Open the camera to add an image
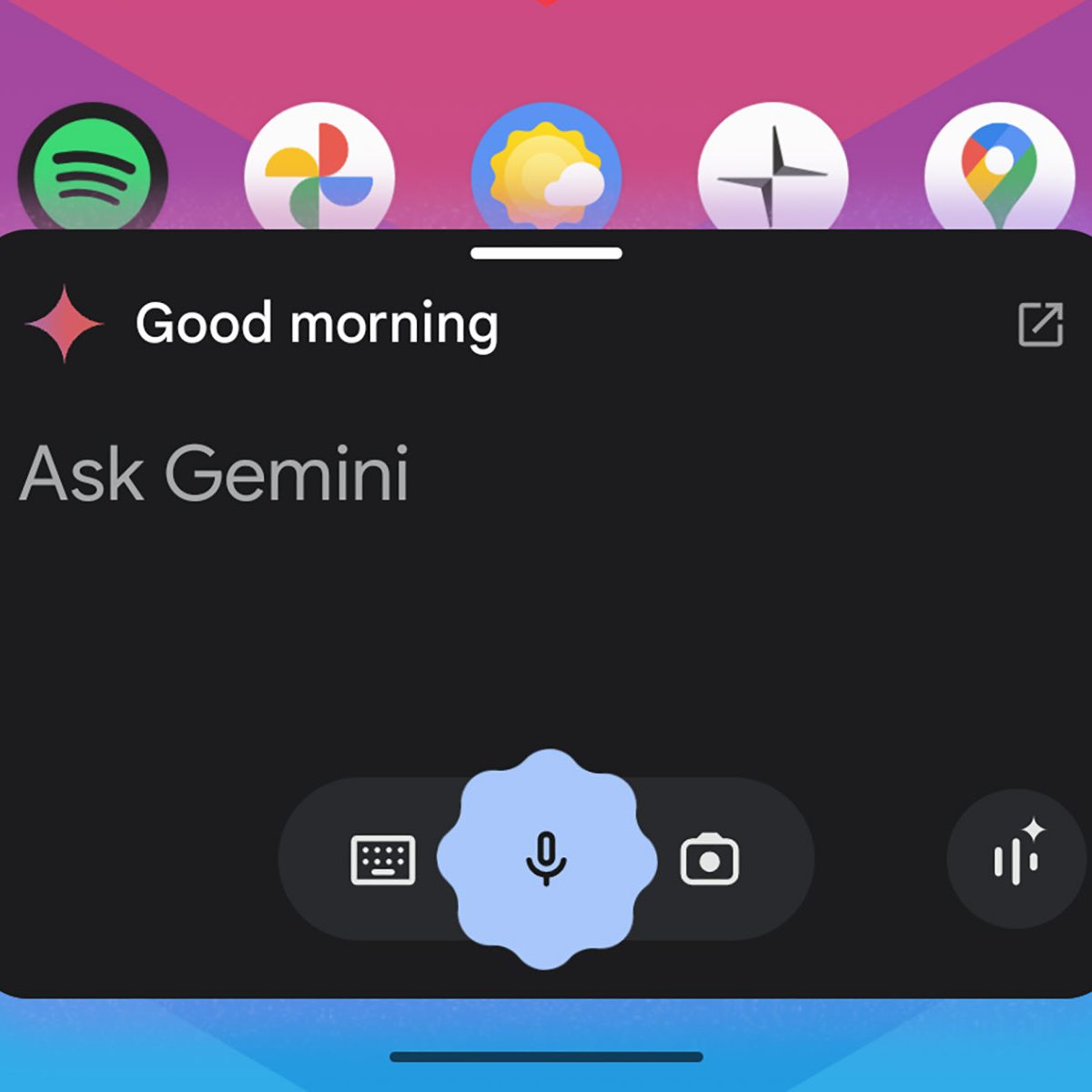 (709, 860)
